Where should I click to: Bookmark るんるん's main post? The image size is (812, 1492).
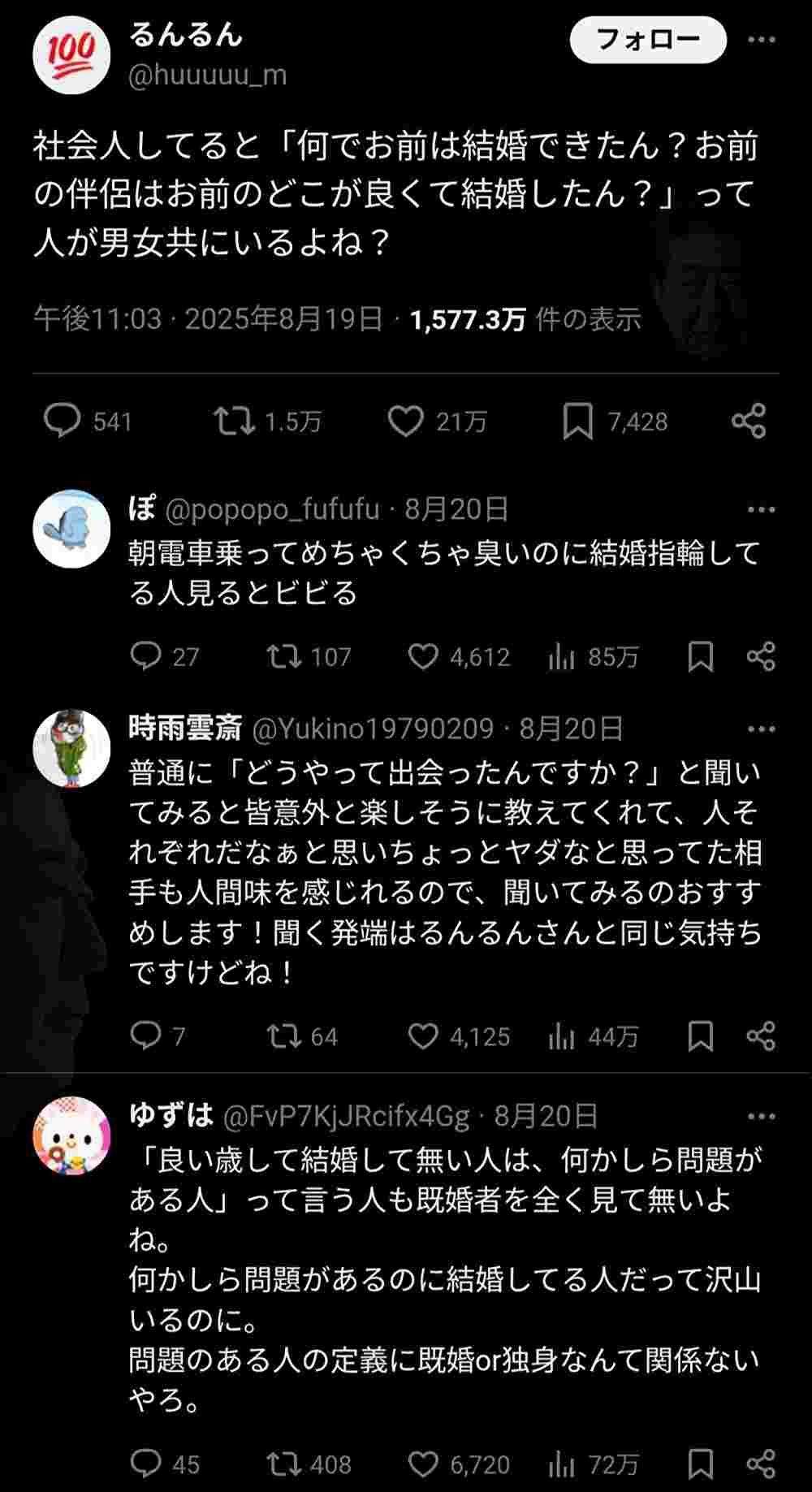[x=577, y=422]
